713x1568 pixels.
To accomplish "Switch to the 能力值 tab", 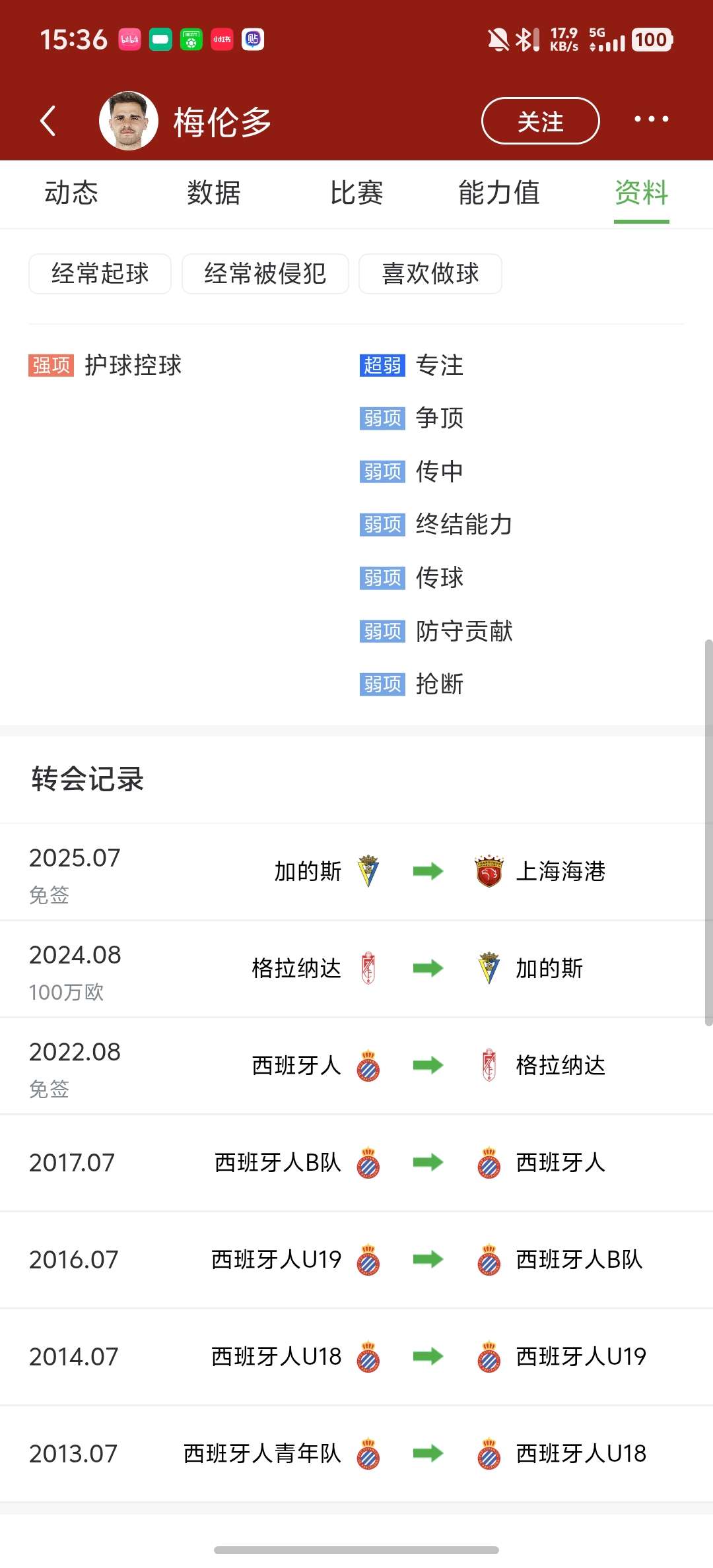I will [499, 193].
